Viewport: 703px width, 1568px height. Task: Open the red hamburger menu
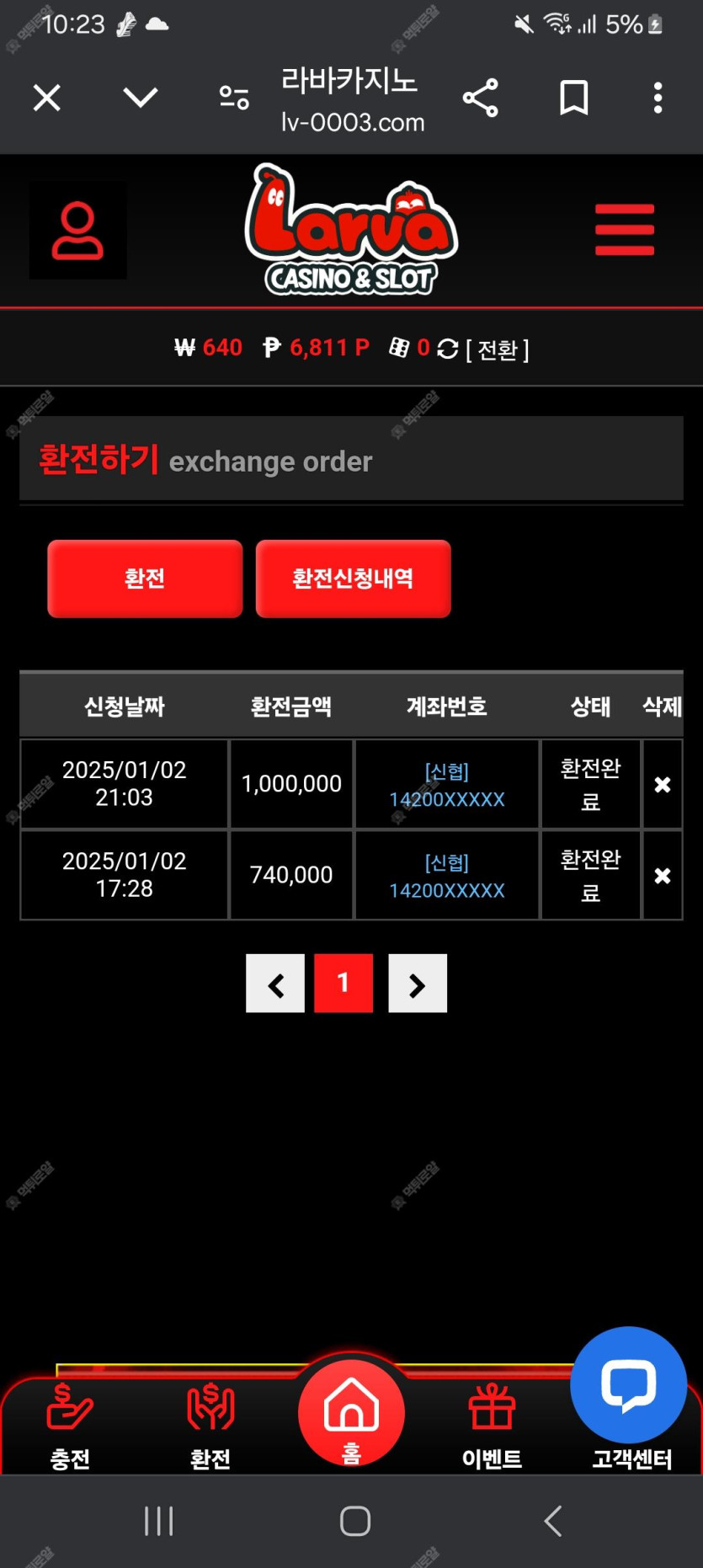(x=625, y=229)
